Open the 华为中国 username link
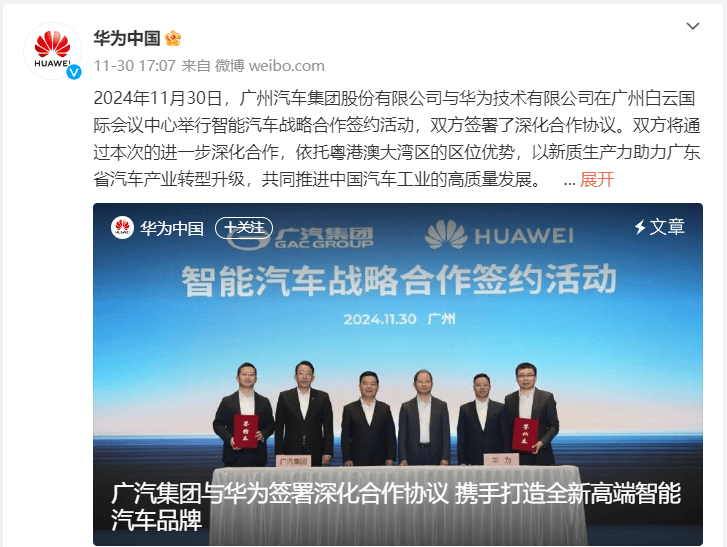Image resolution: width=727 pixels, height=547 pixels. [126, 38]
